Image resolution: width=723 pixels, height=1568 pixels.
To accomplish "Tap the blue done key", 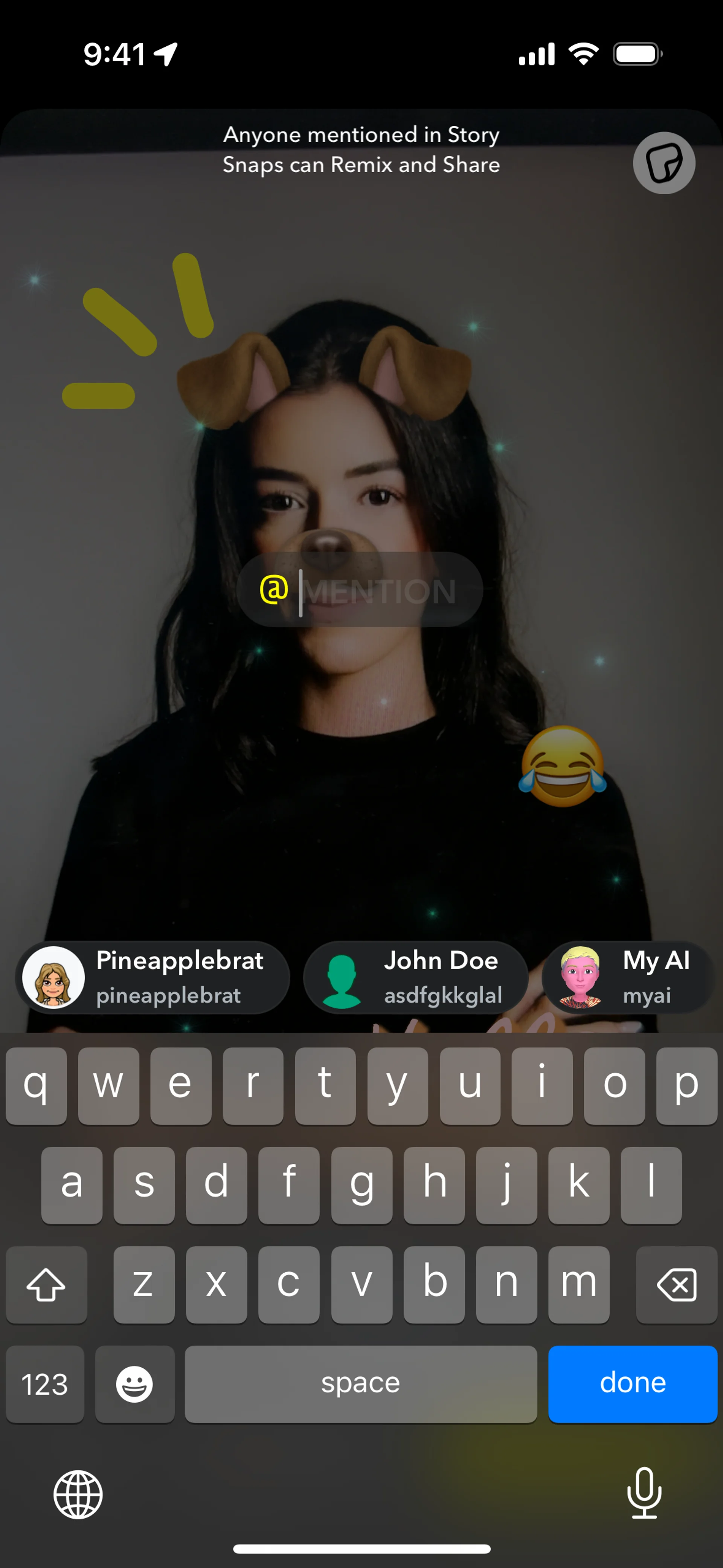I will coord(632,1383).
